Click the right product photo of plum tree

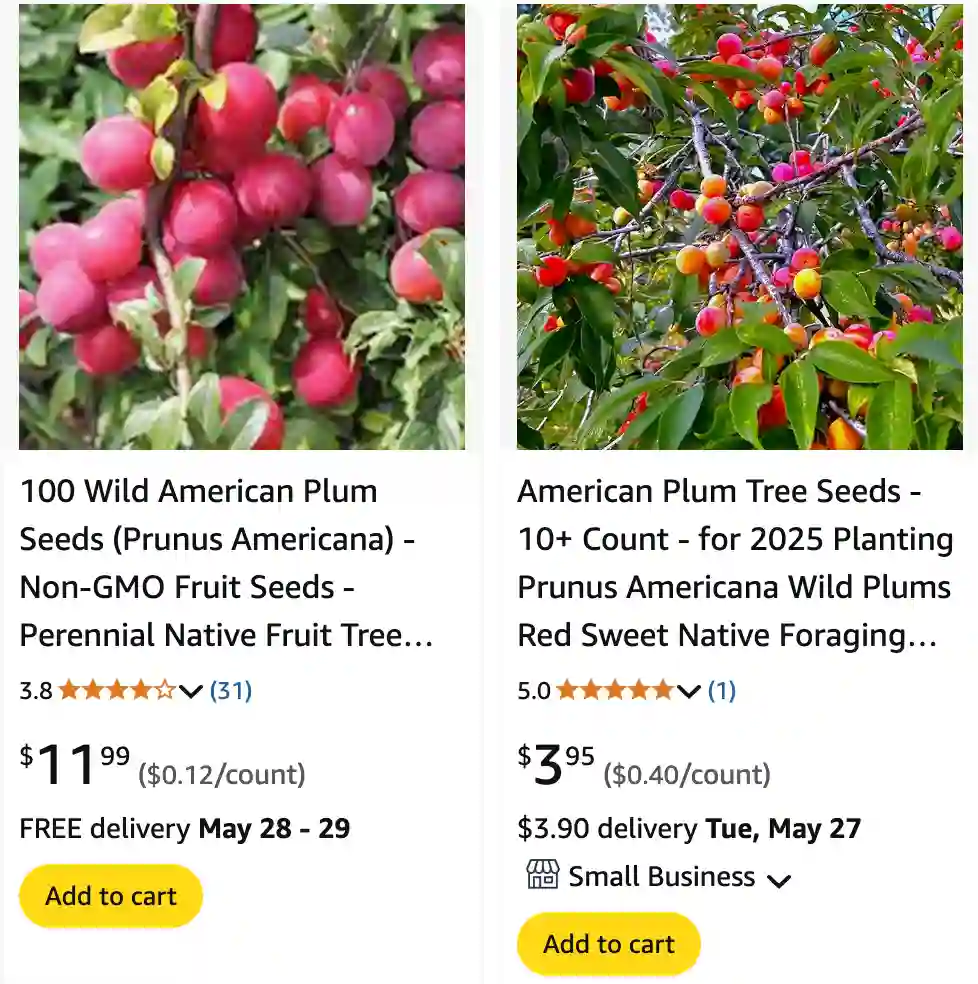pos(741,226)
